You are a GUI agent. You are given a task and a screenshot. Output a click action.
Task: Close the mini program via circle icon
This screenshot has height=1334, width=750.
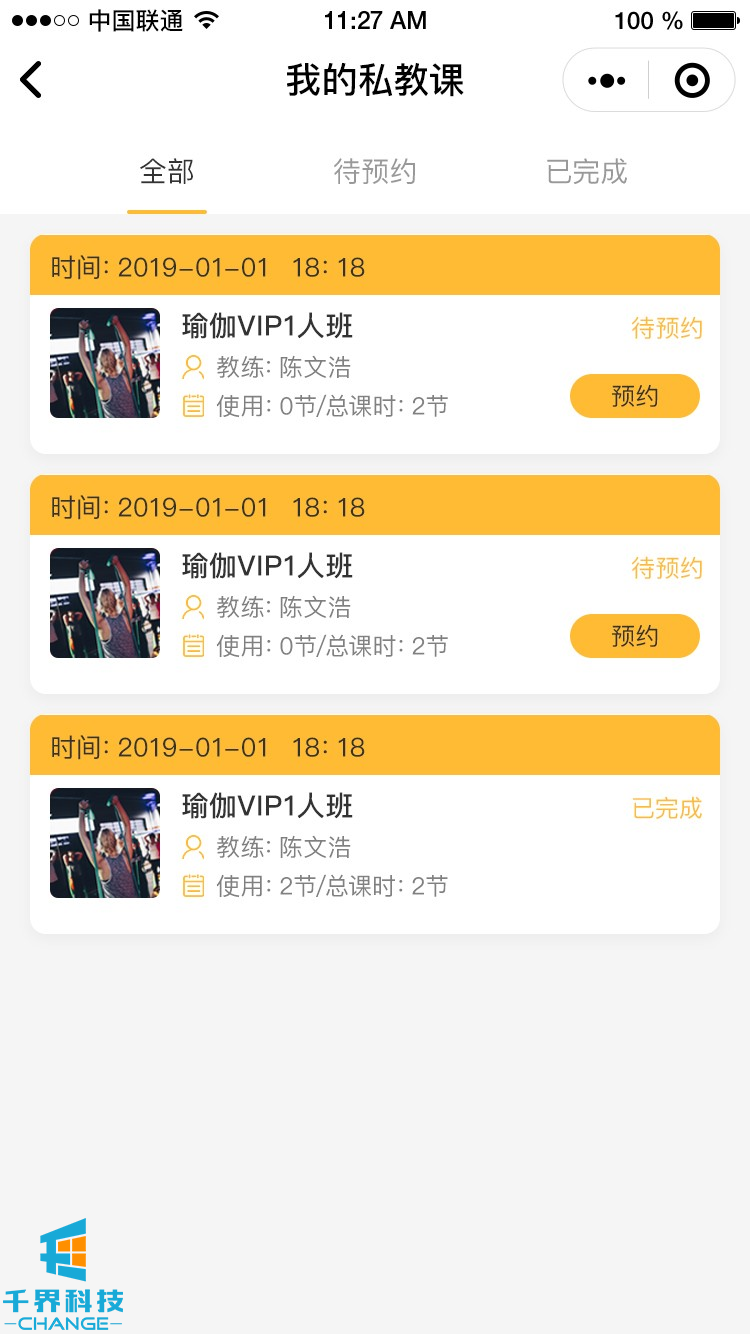pyautogui.click(x=691, y=80)
